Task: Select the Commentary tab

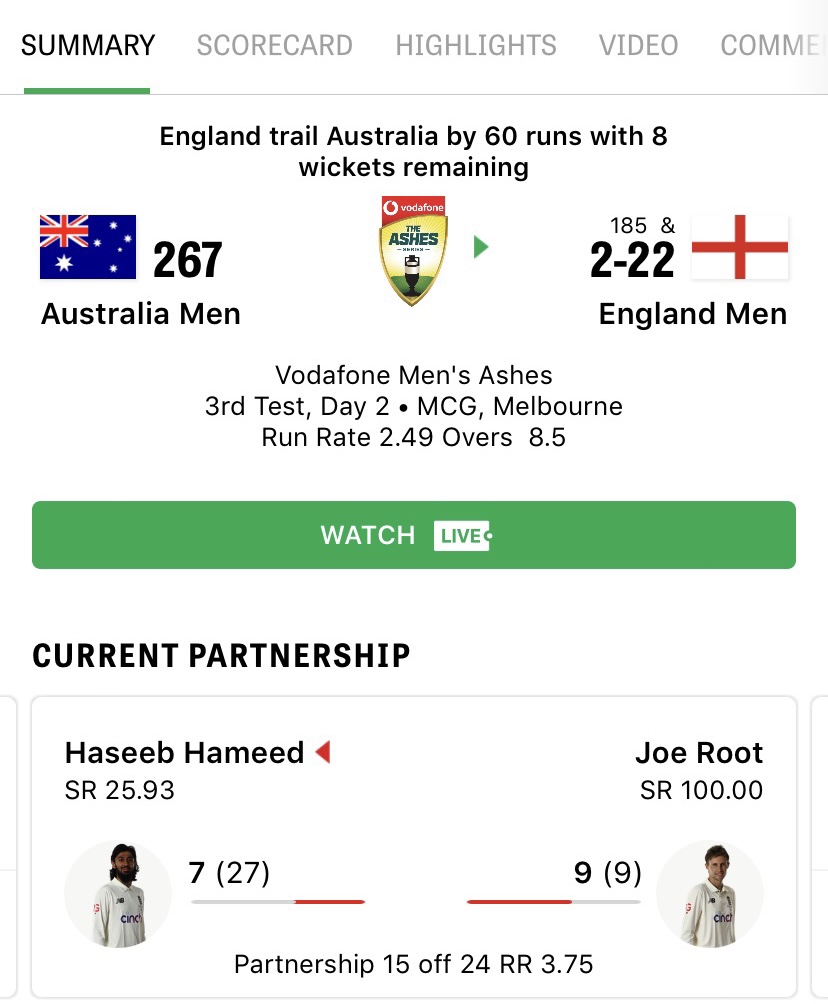Action: [772, 46]
